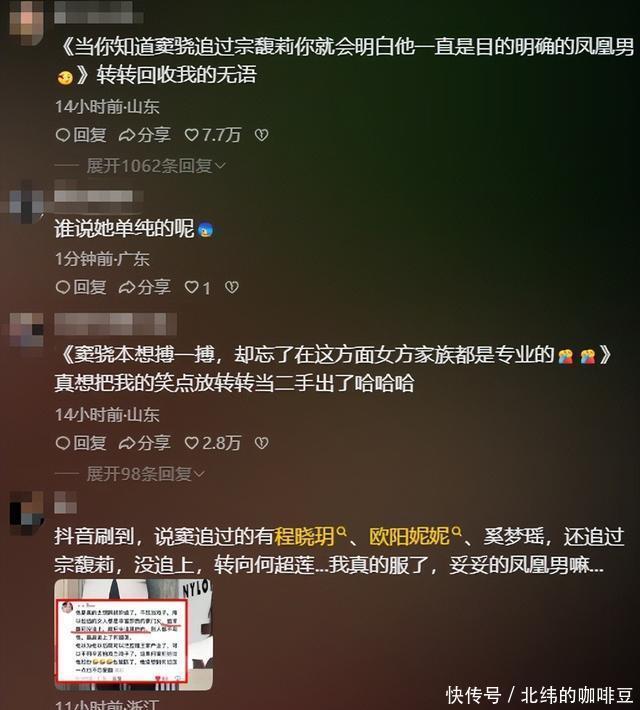Like the comment showing 2.8万 likes

coord(212,442)
